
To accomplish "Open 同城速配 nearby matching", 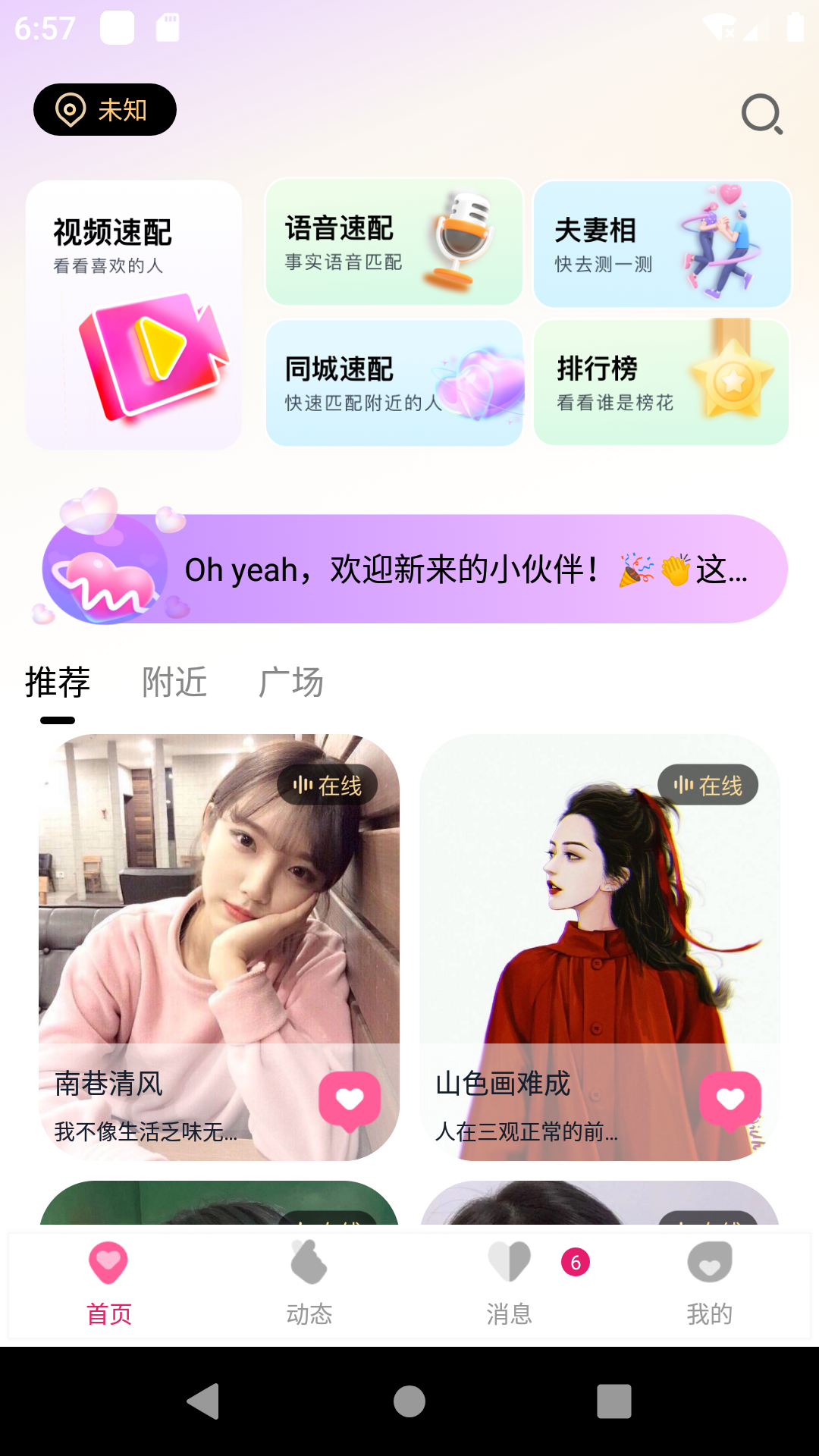I will point(394,383).
